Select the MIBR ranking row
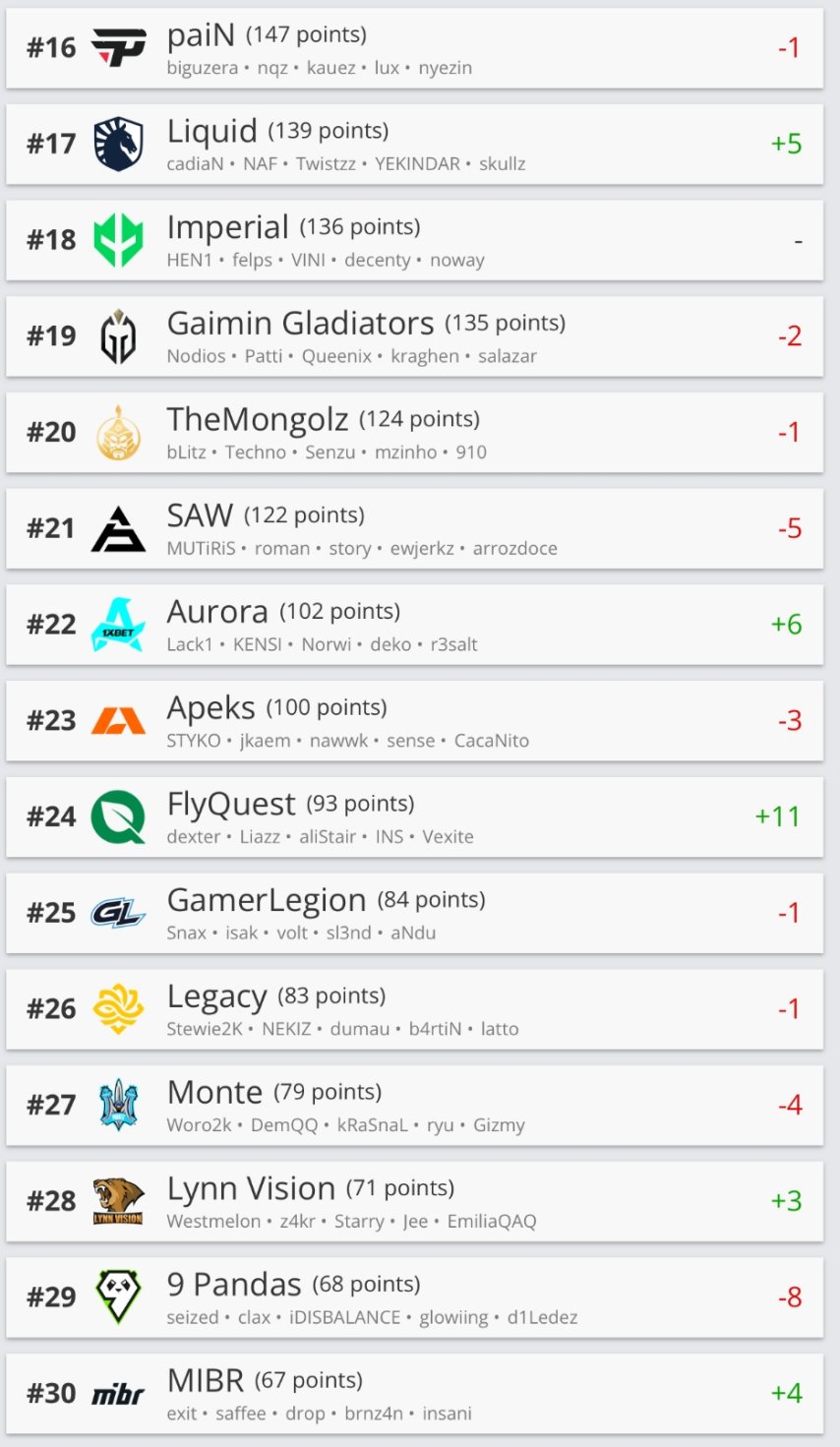Image resolution: width=840 pixels, height=1447 pixels. [x=413, y=1394]
